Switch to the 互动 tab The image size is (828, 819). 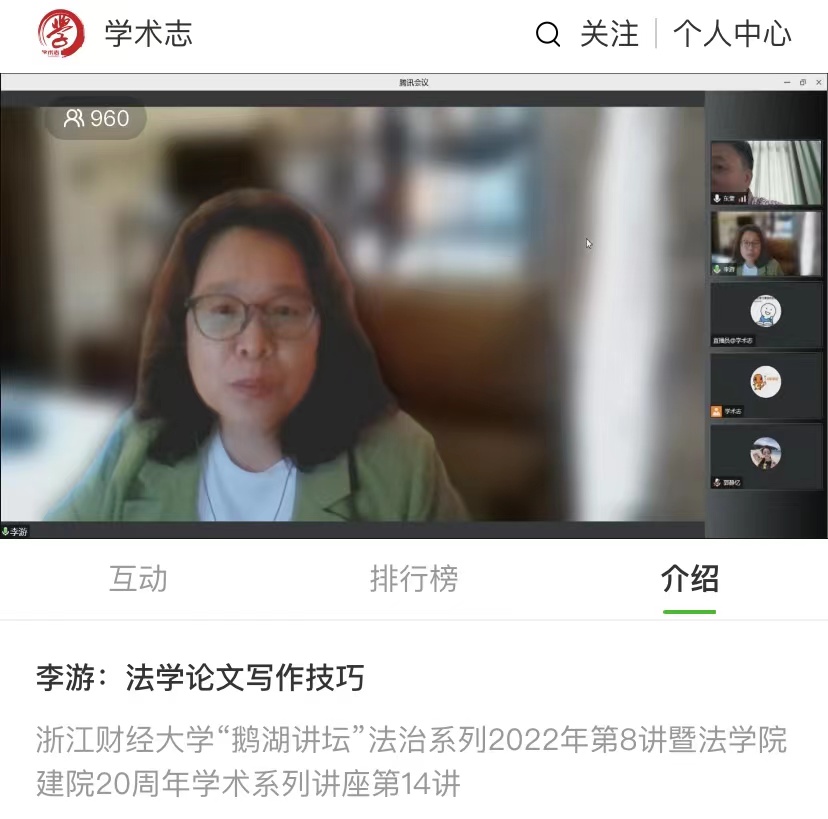pos(138,579)
